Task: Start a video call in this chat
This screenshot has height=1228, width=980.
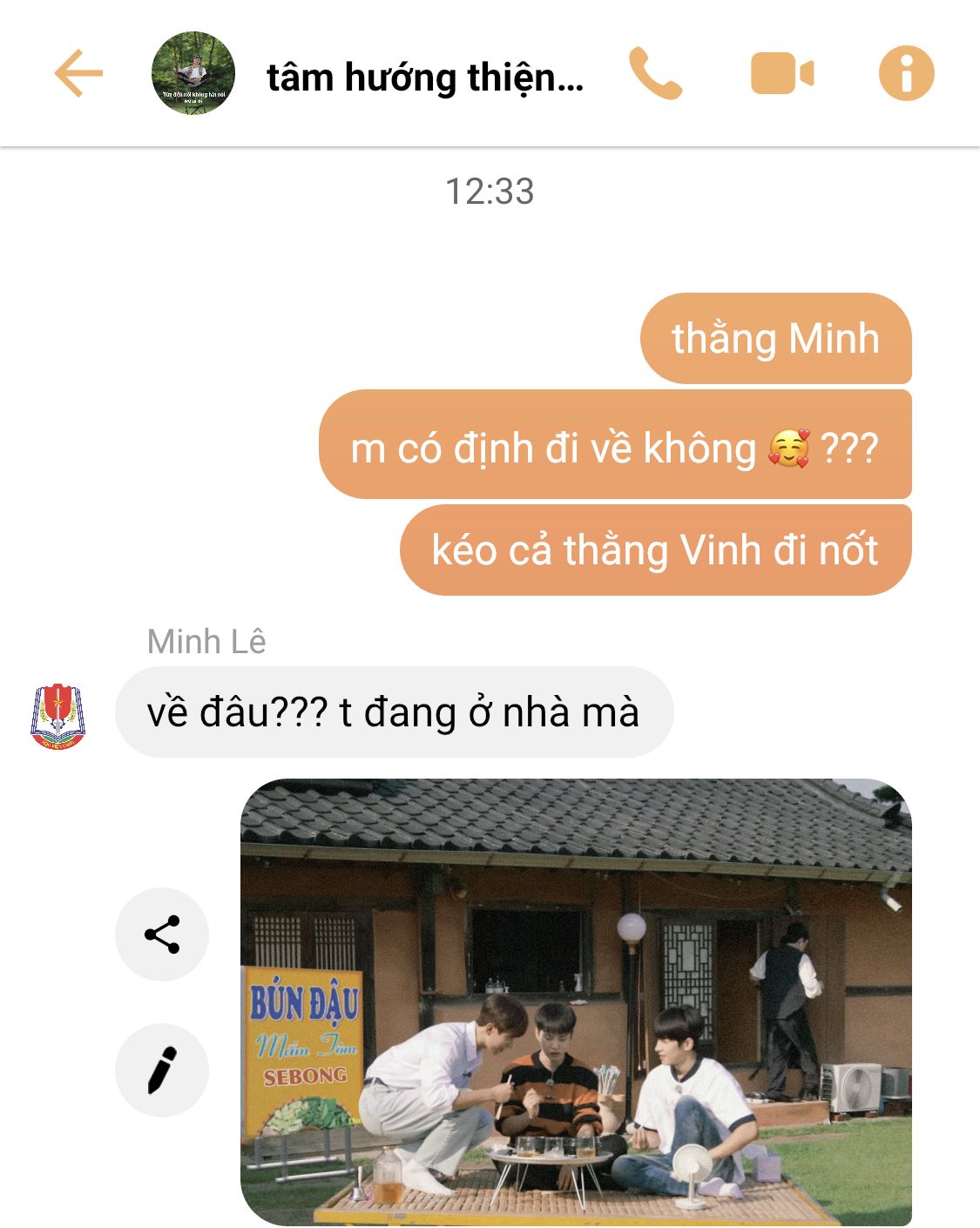Action: 781,73
